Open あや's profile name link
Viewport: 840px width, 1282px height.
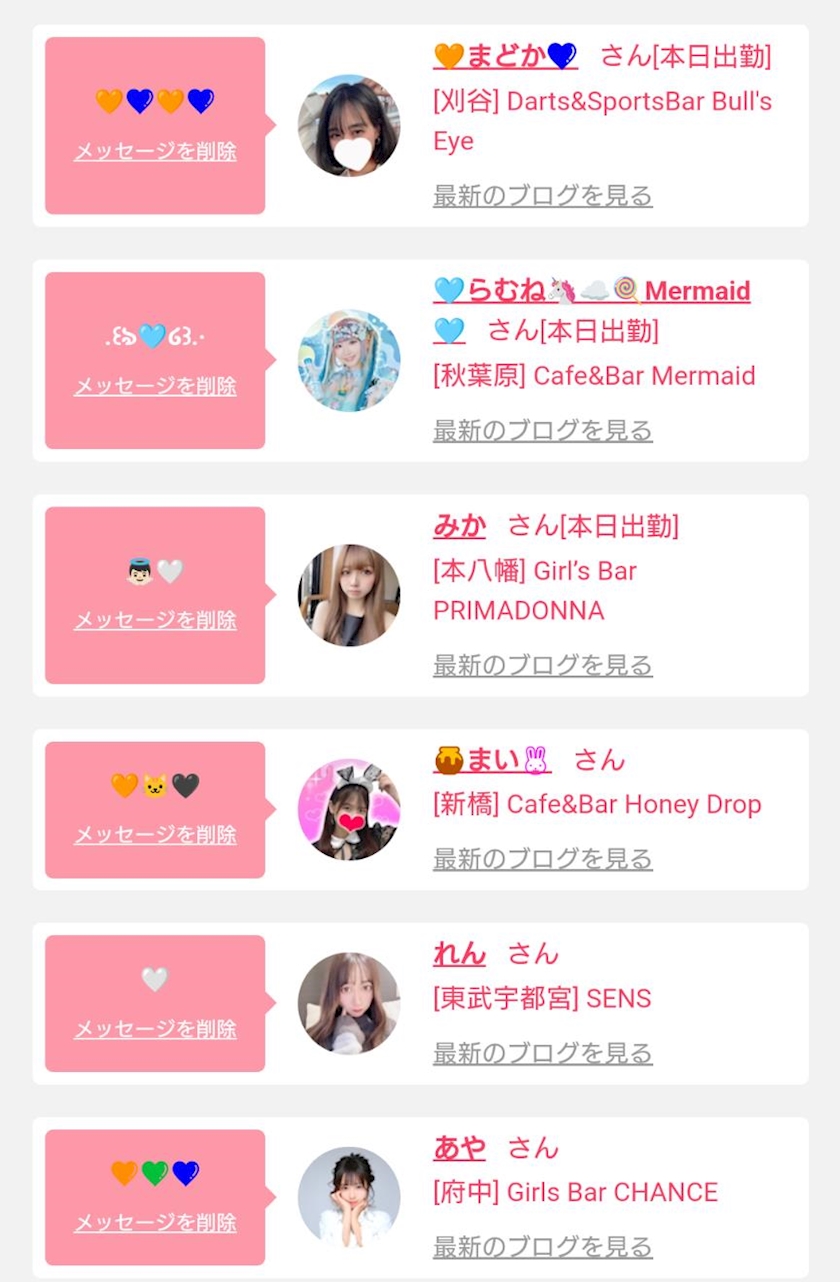[x=460, y=1148]
